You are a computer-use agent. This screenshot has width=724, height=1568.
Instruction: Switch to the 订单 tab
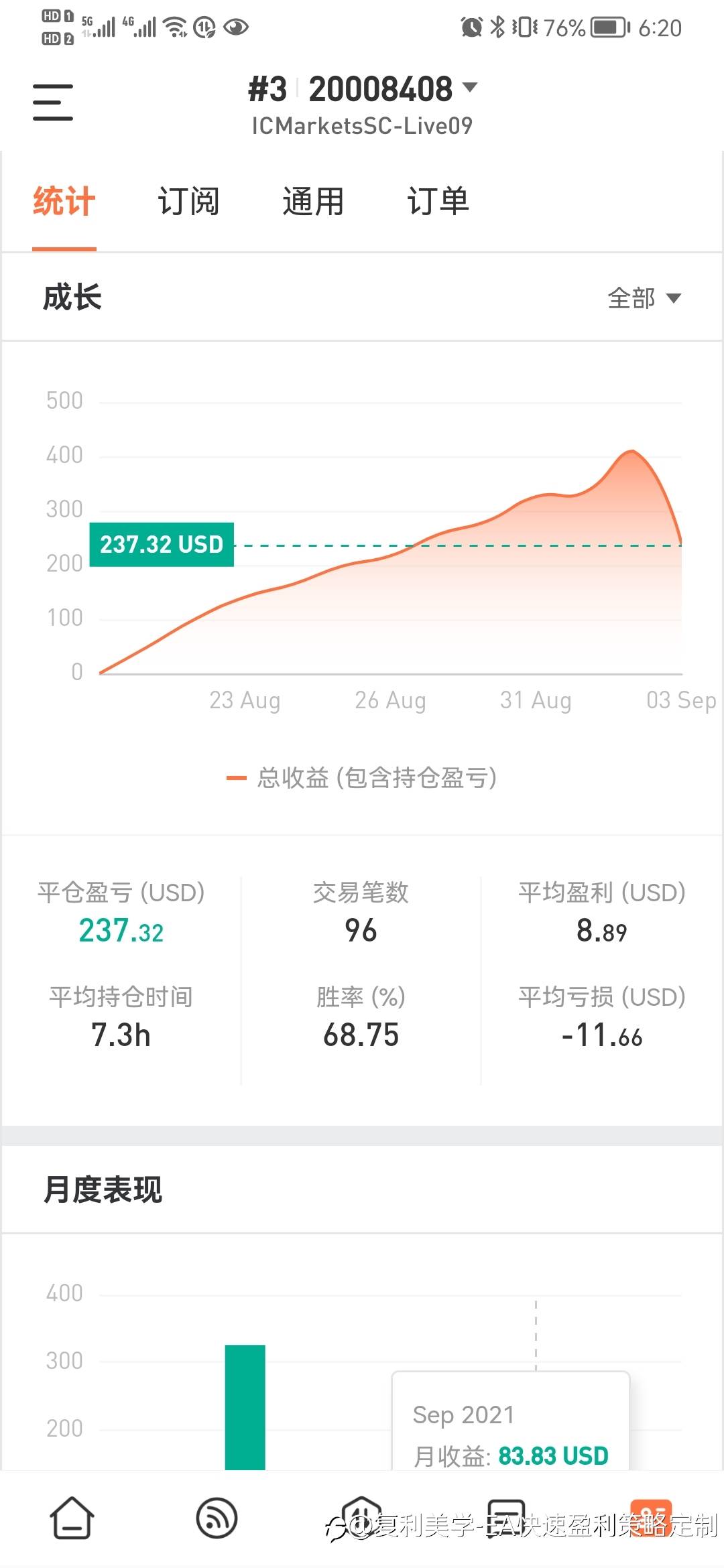pos(438,202)
